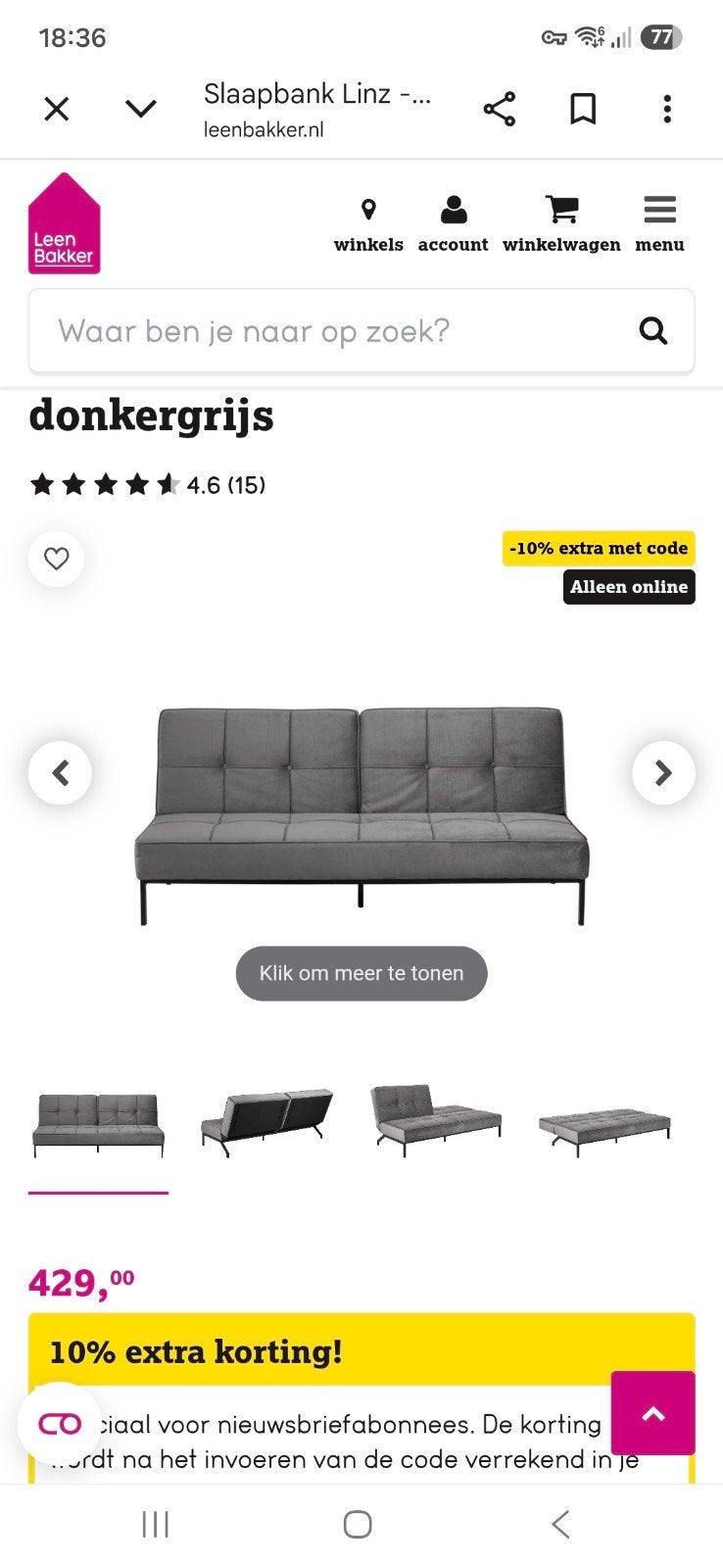Expand the tab dropdown chevron
Screen dimensions: 723x1568
[x=141, y=109]
